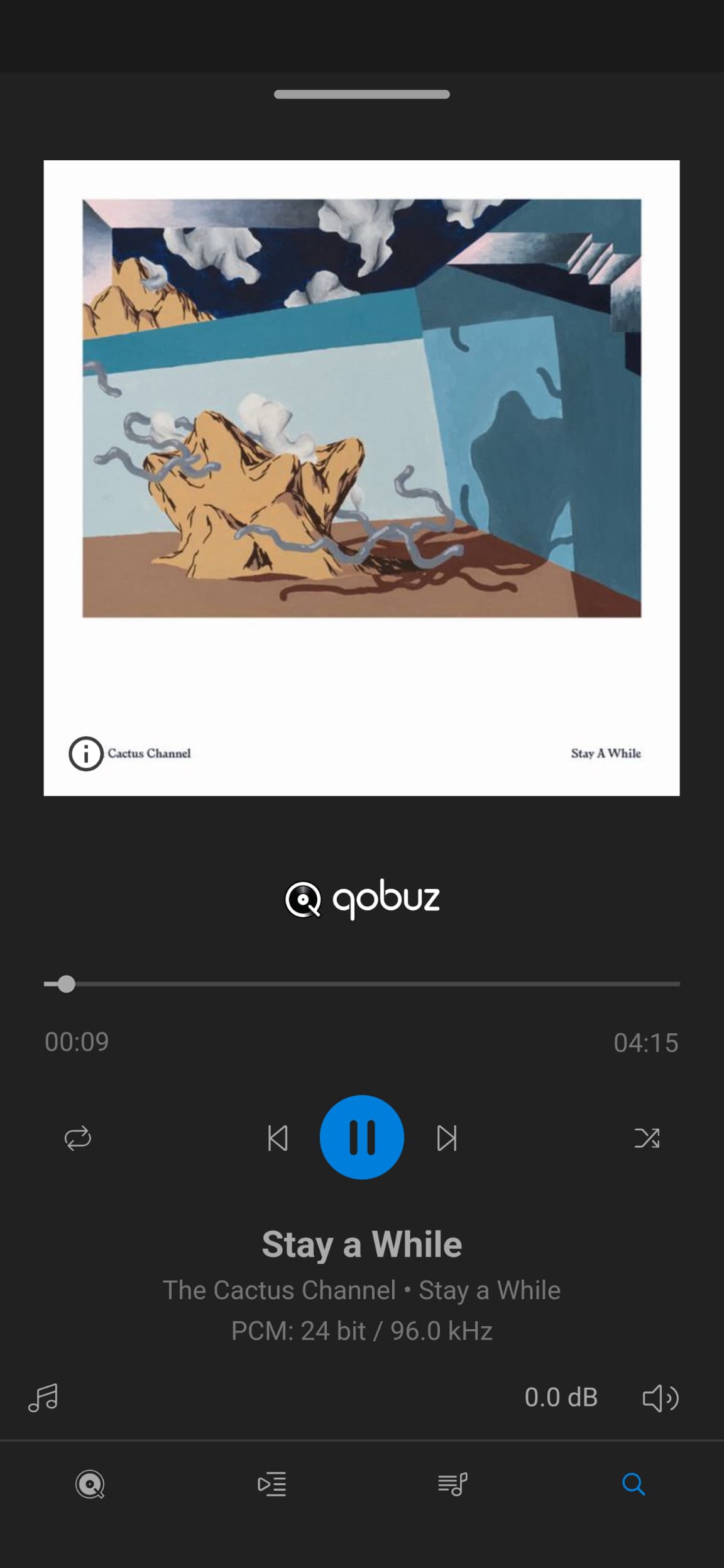
Task: Switch to the Qobuz tab
Action: pyautogui.click(x=90, y=1484)
